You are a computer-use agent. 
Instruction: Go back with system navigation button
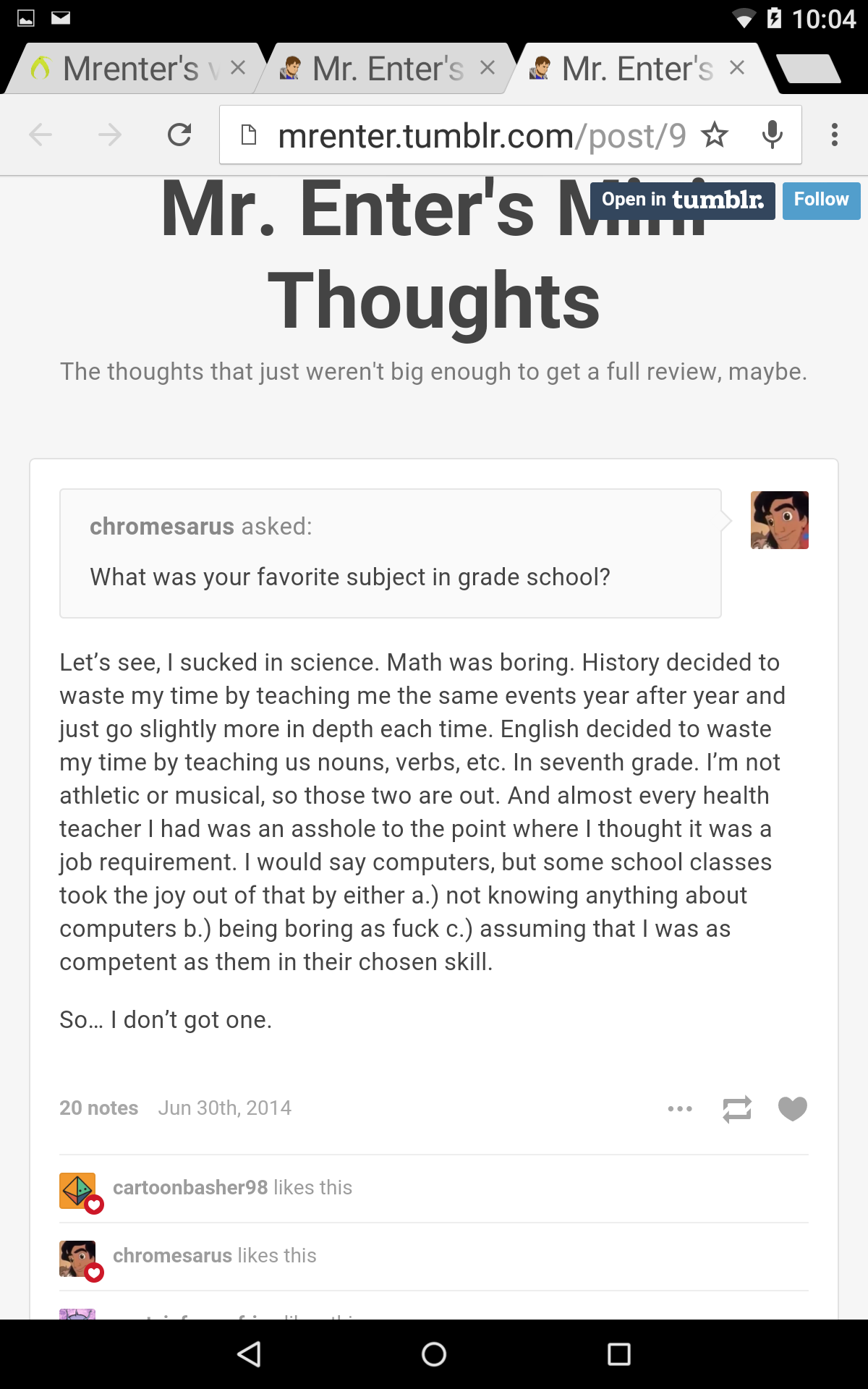249,1354
